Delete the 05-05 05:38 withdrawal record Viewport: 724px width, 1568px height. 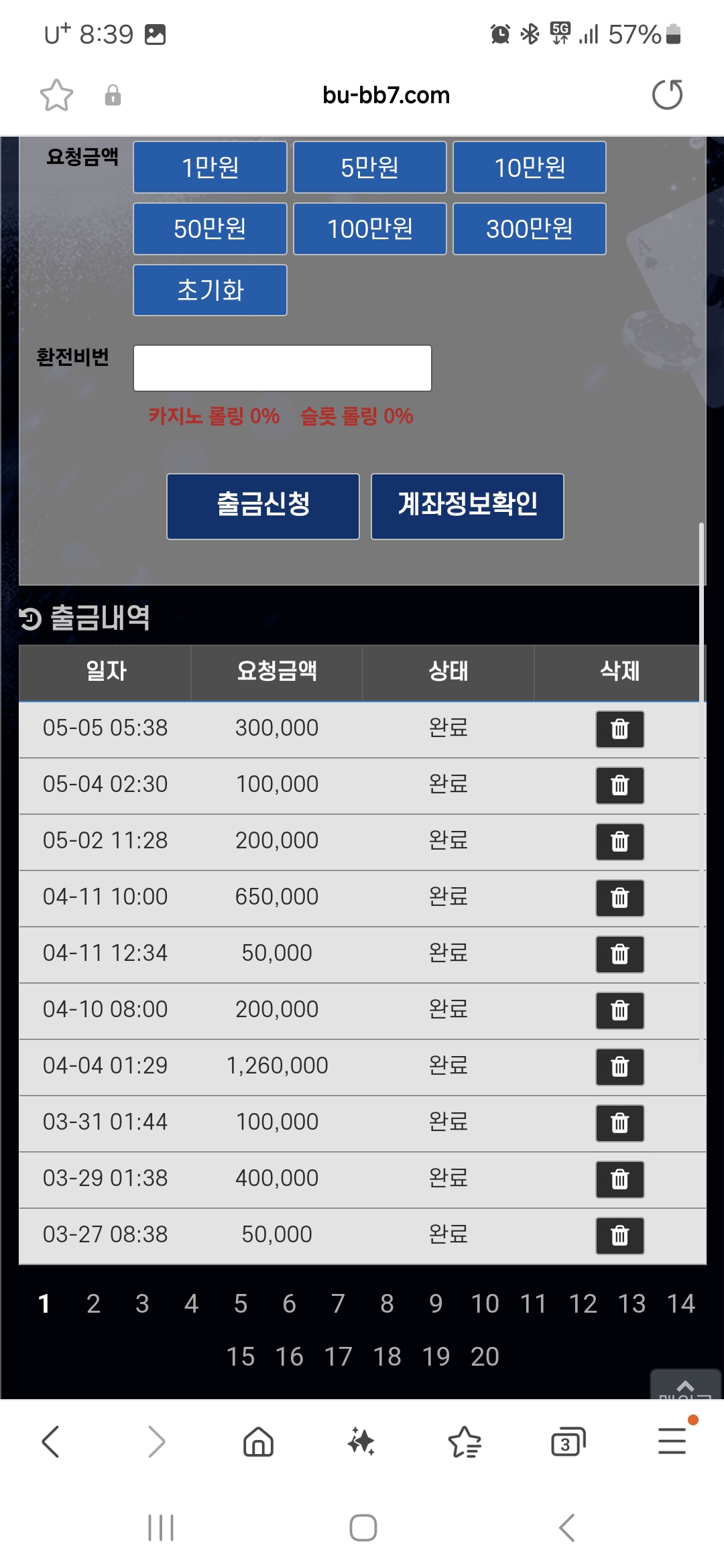tap(619, 729)
